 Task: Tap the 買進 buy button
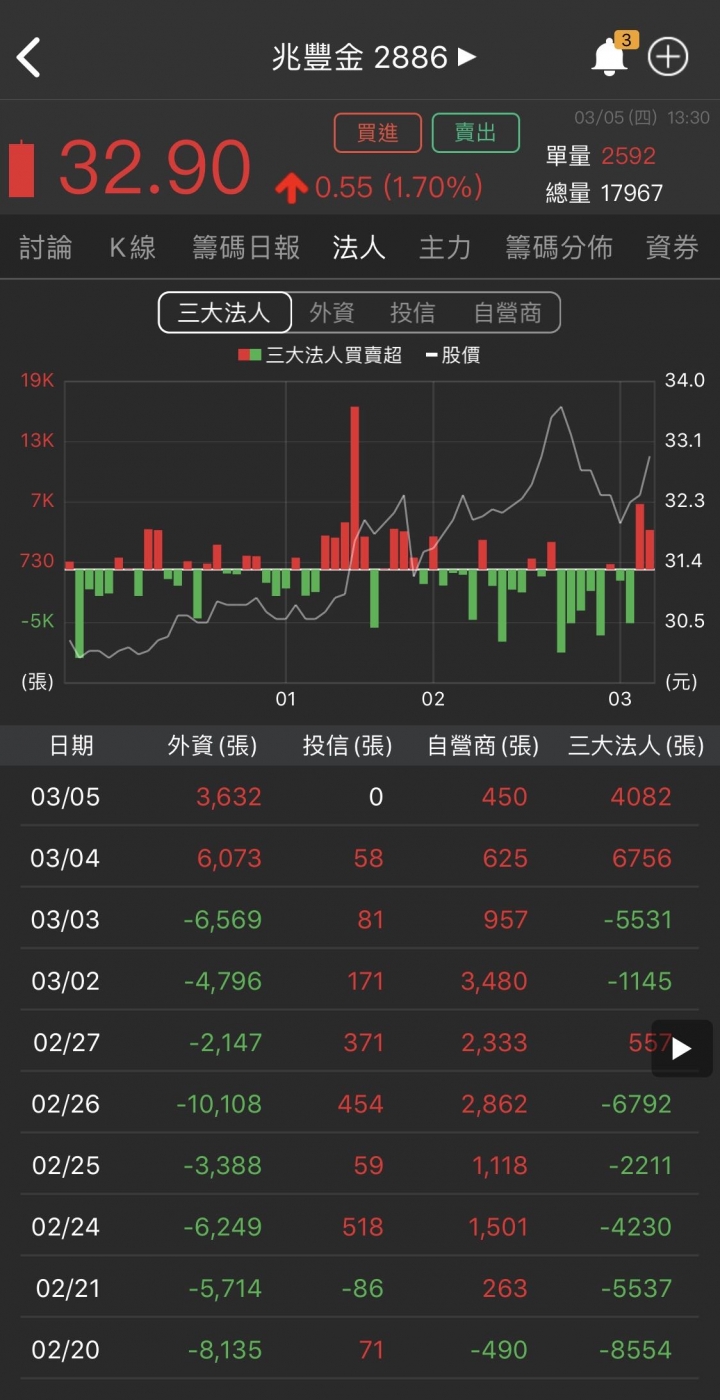378,133
